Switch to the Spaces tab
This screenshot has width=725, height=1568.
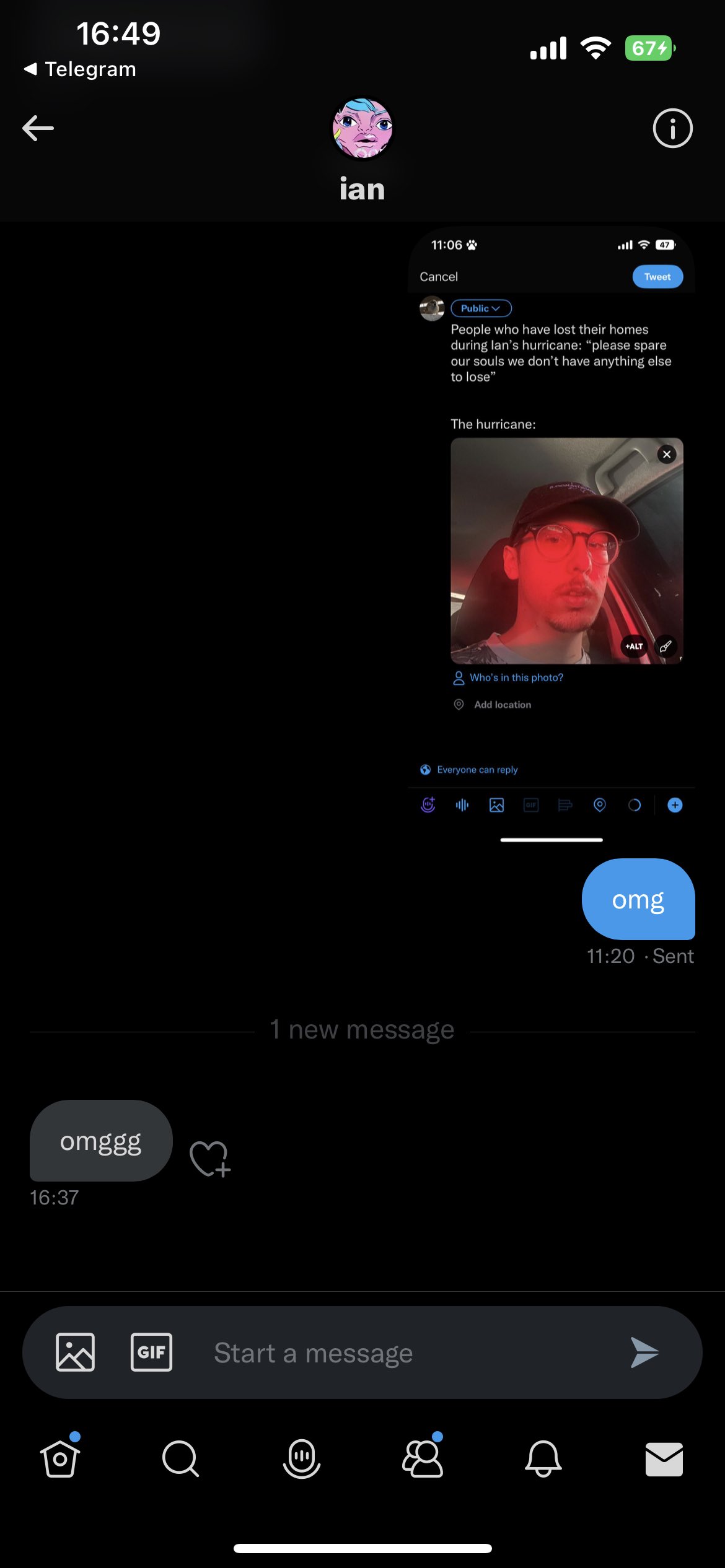pyautogui.click(x=302, y=1459)
